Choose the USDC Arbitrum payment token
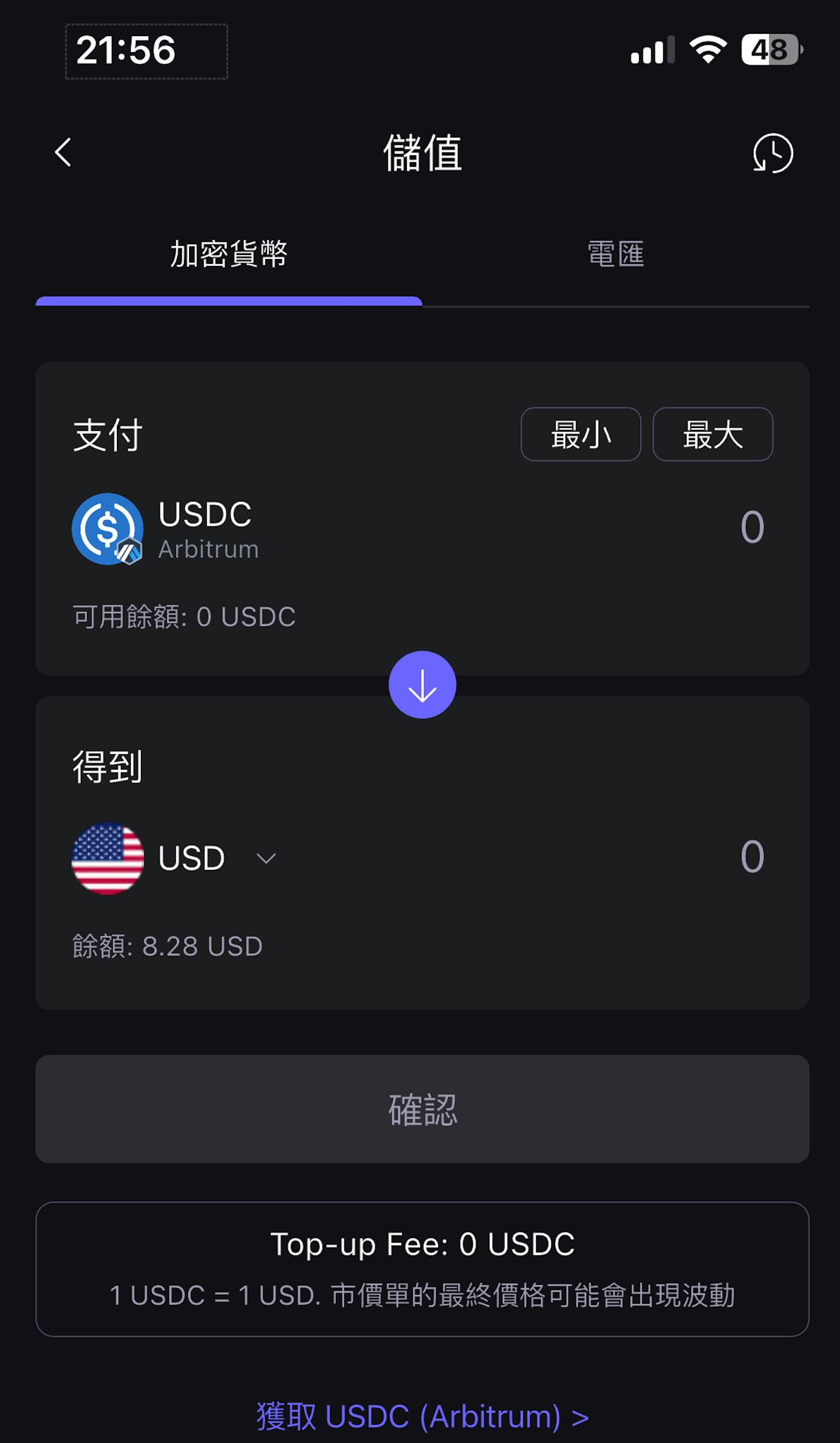Screen dimensions: 840x1443 [166, 528]
